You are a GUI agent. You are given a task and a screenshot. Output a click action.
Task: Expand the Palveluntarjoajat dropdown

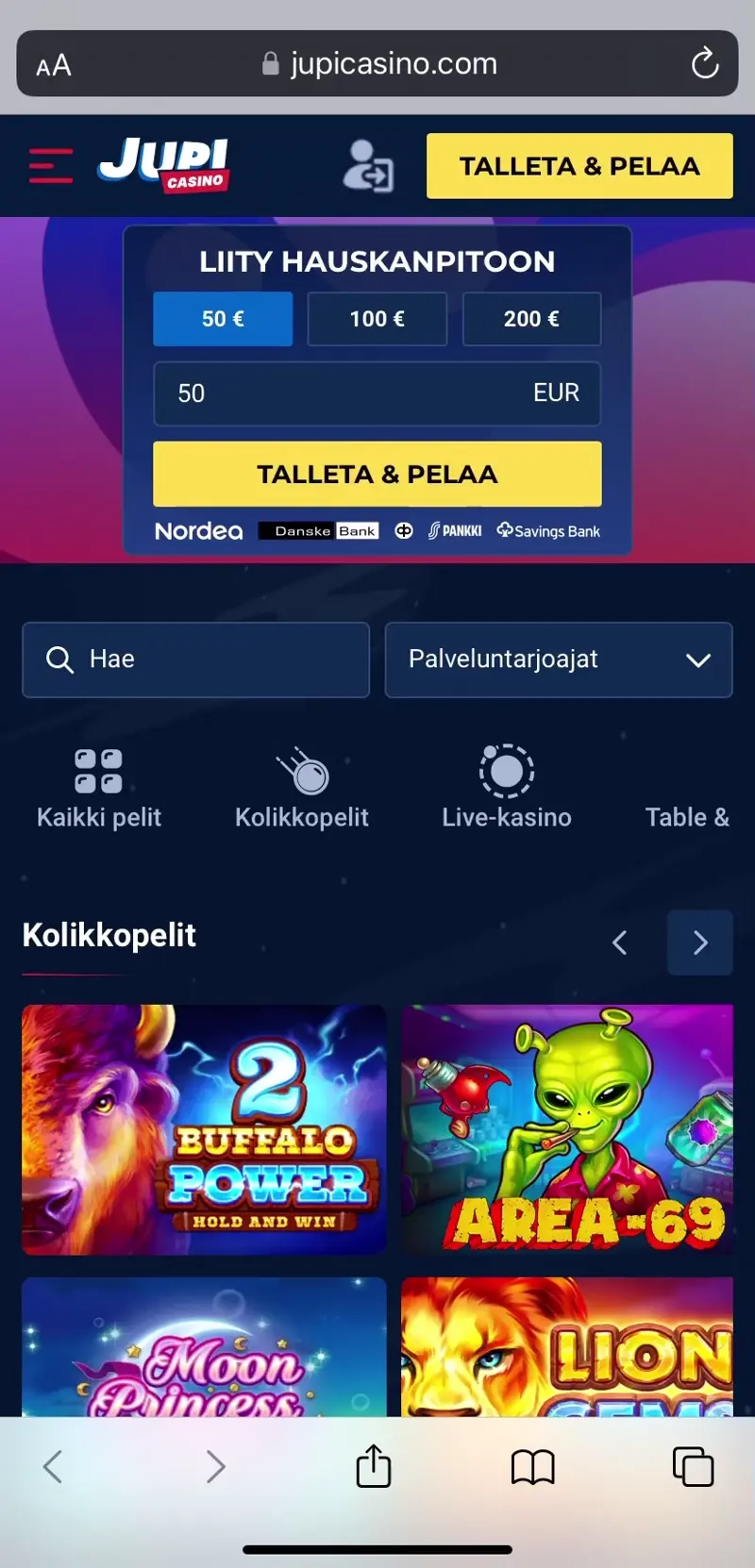click(x=559, y=659)
